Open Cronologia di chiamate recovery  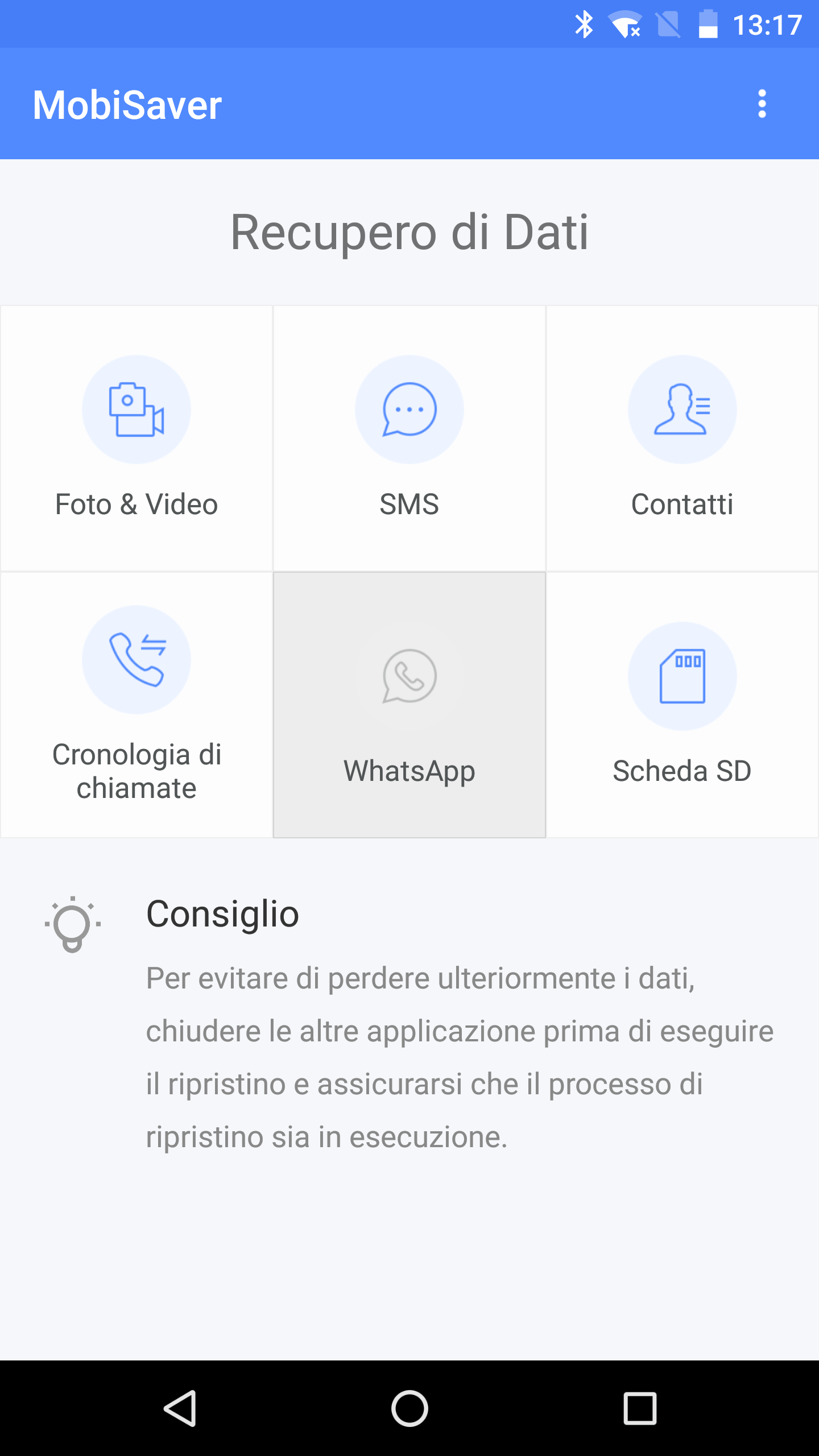click(x=136, y=704)
